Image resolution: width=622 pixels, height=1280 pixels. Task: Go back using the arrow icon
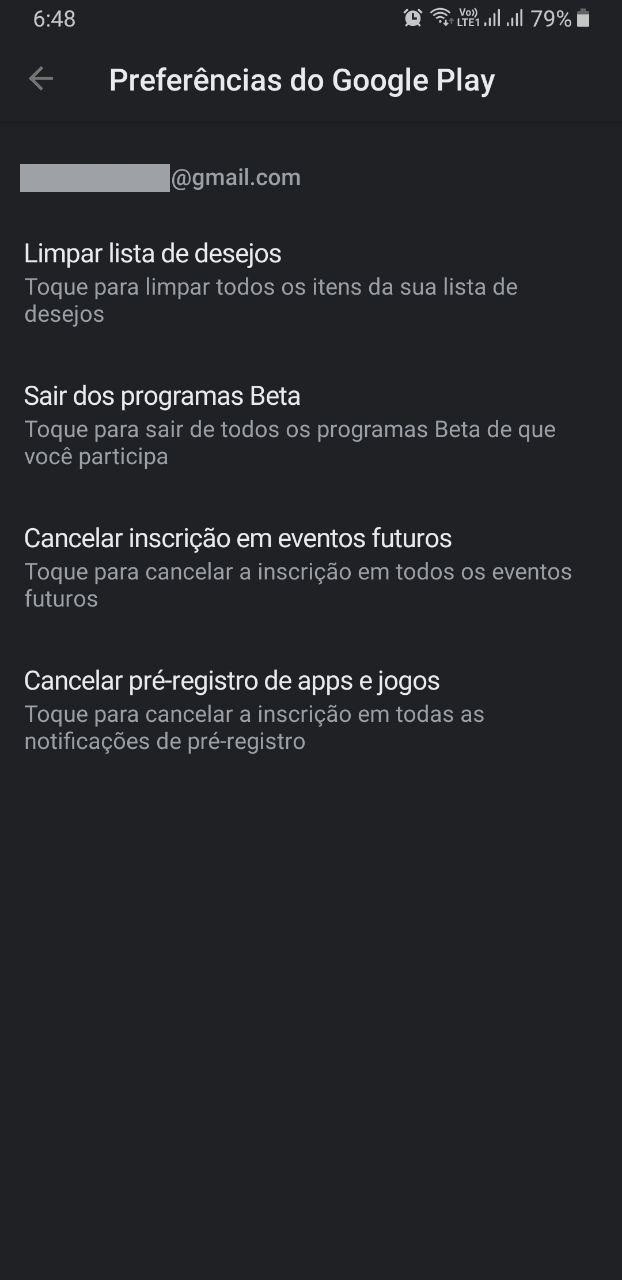coord(41,79)
